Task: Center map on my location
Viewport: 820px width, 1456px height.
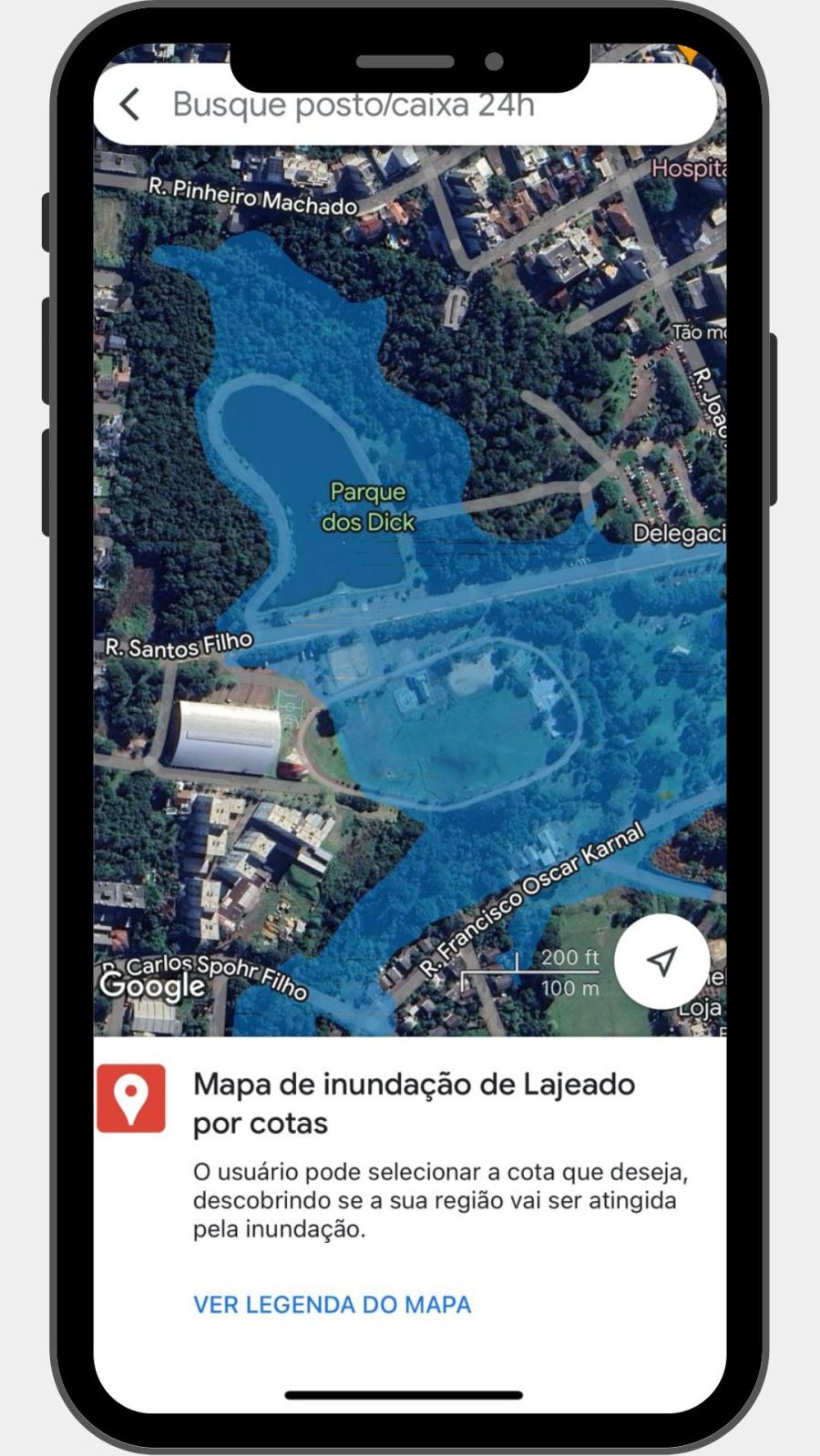Action: coord(662,961)
